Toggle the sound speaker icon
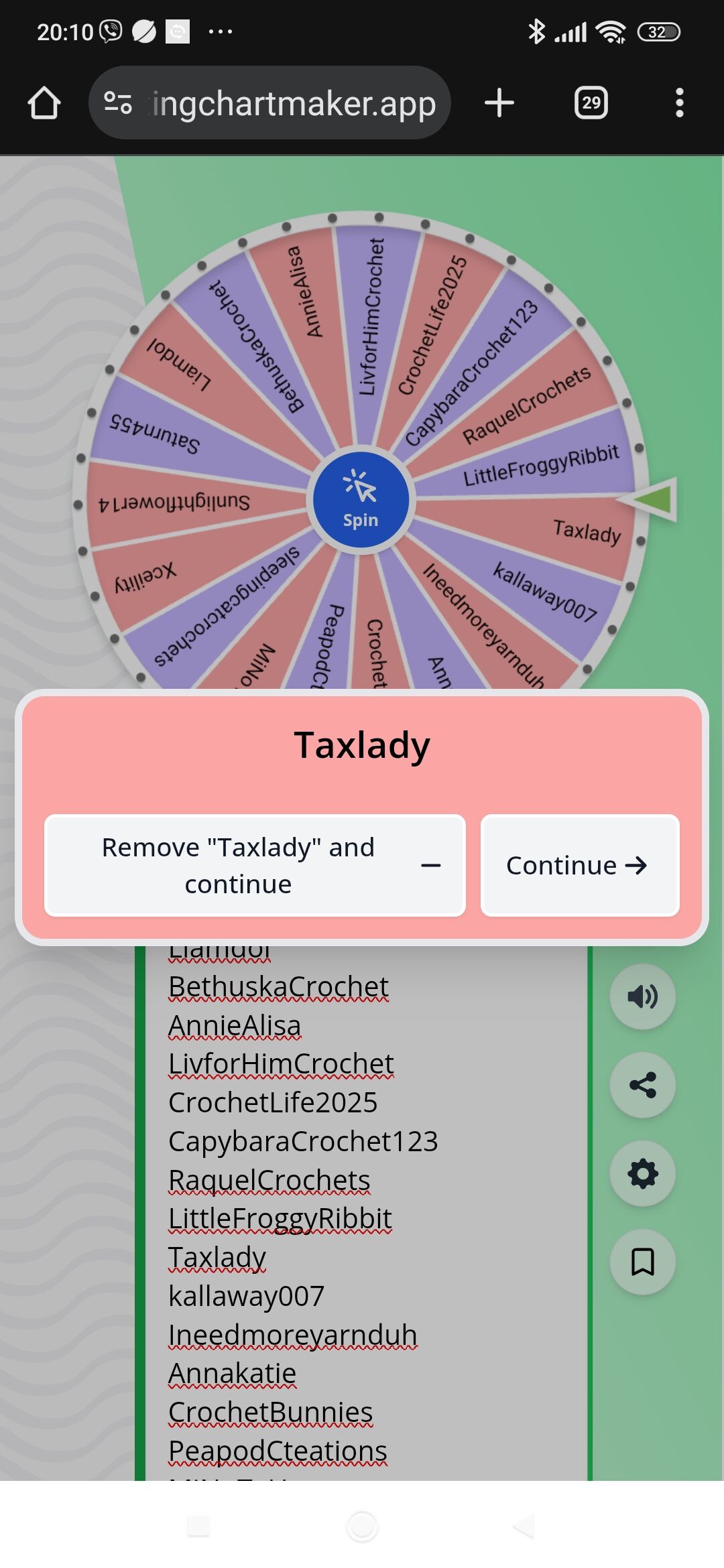Viewport: 724px width, 1568px height. pyautogui.click(x=642, y=996)
